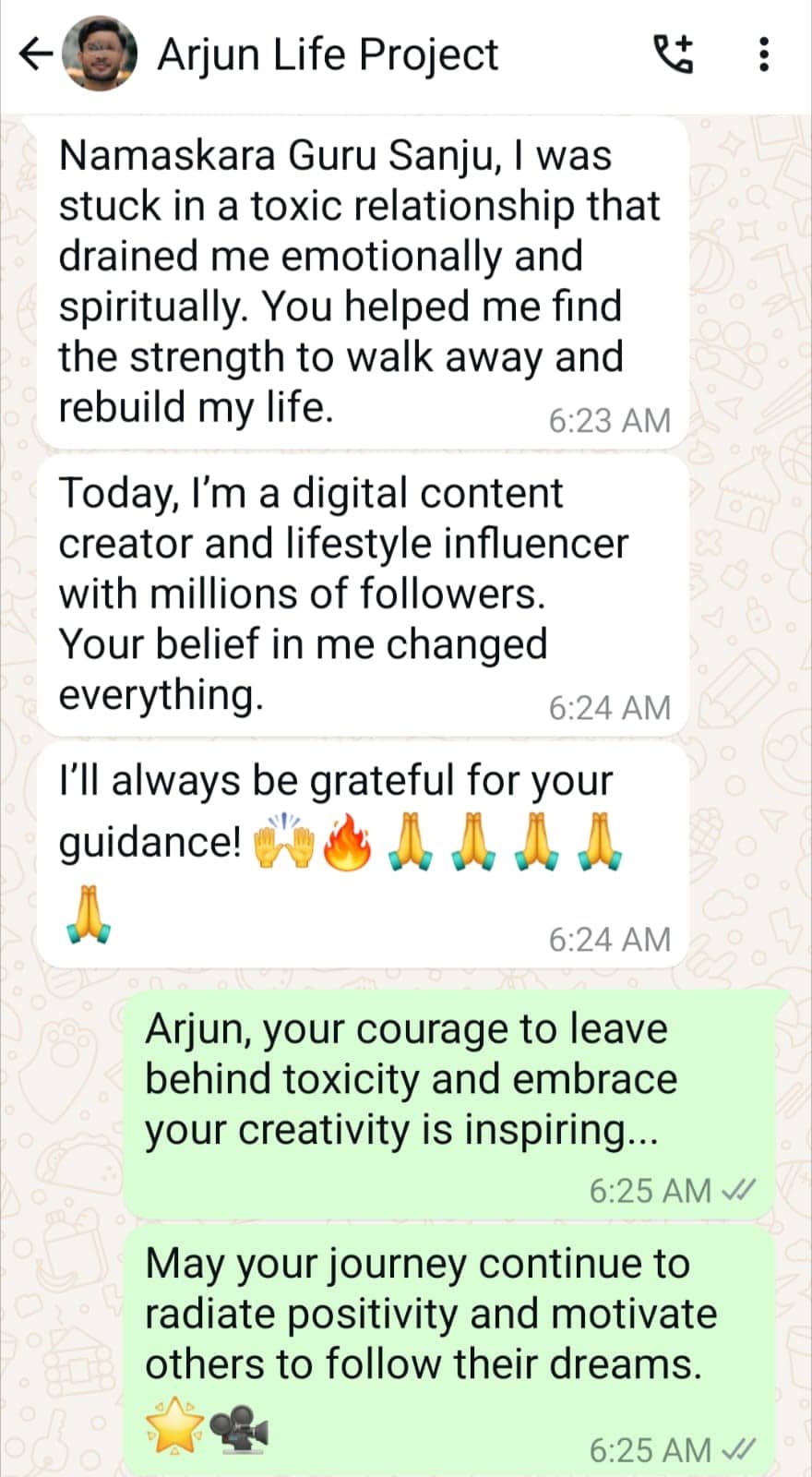Open Arjun Life Project profile picture
Viewport: 812px width, 1477px height.
pos(100,54)
